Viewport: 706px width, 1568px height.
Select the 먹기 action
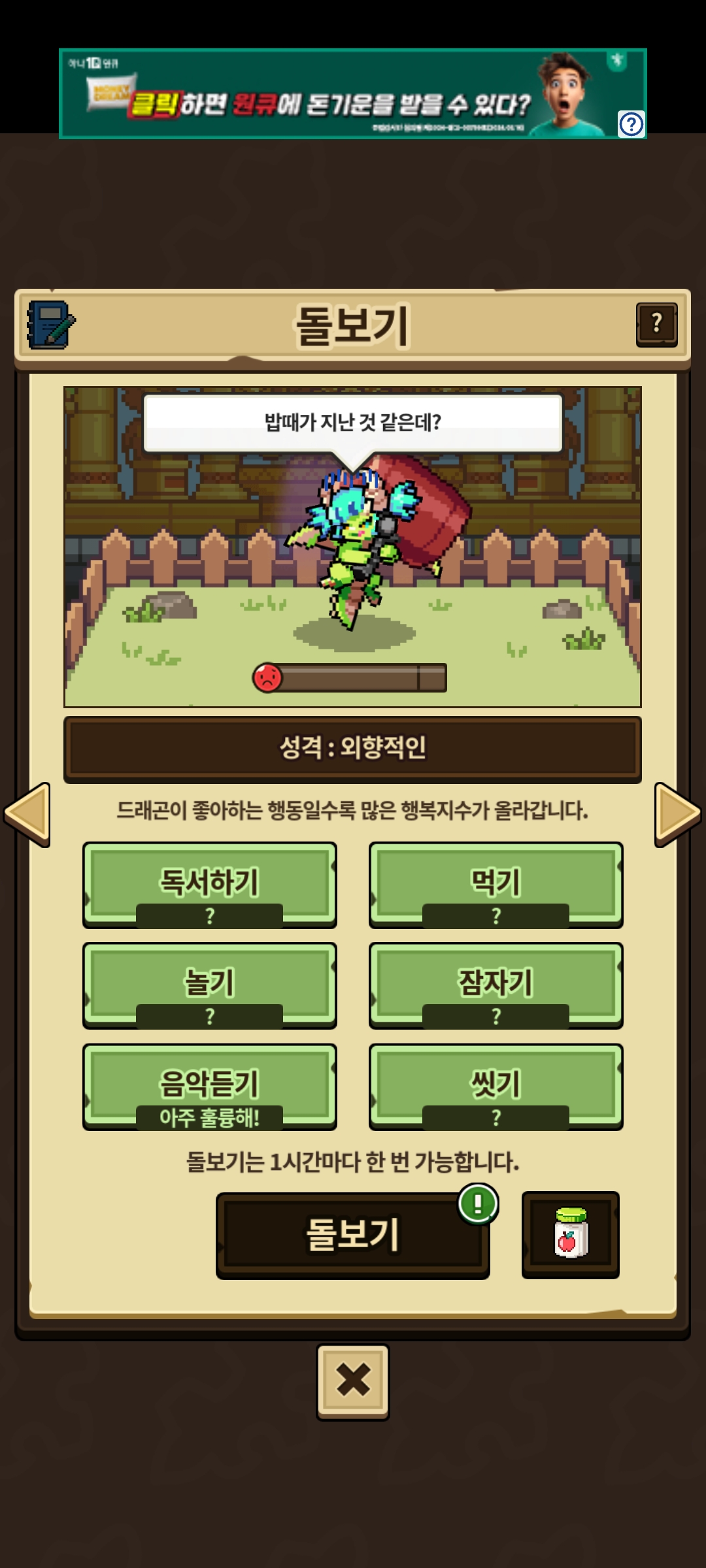[x=496, y=885]
